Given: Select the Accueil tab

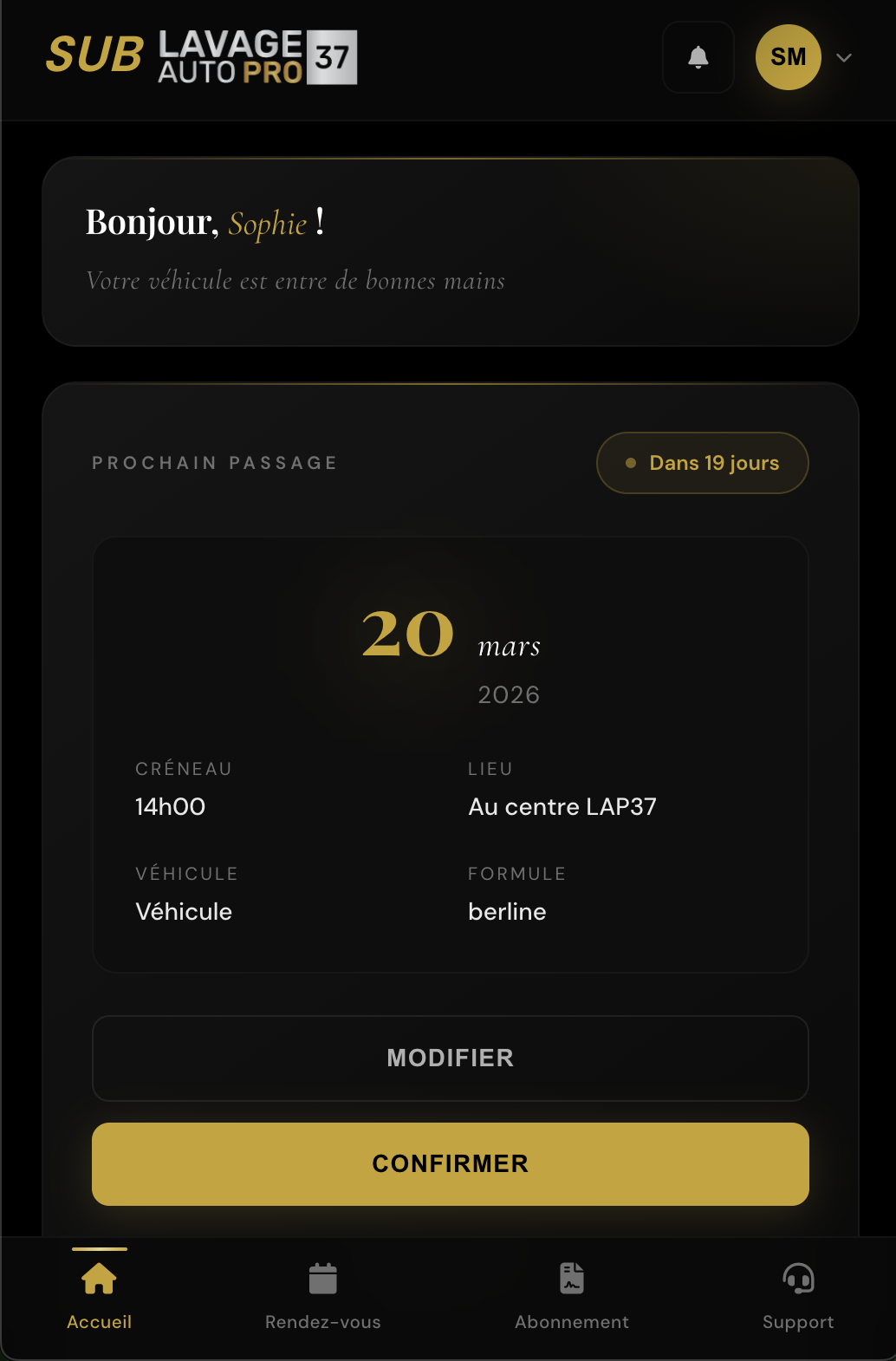Looking at the screenshot, I should [100, 1296].
